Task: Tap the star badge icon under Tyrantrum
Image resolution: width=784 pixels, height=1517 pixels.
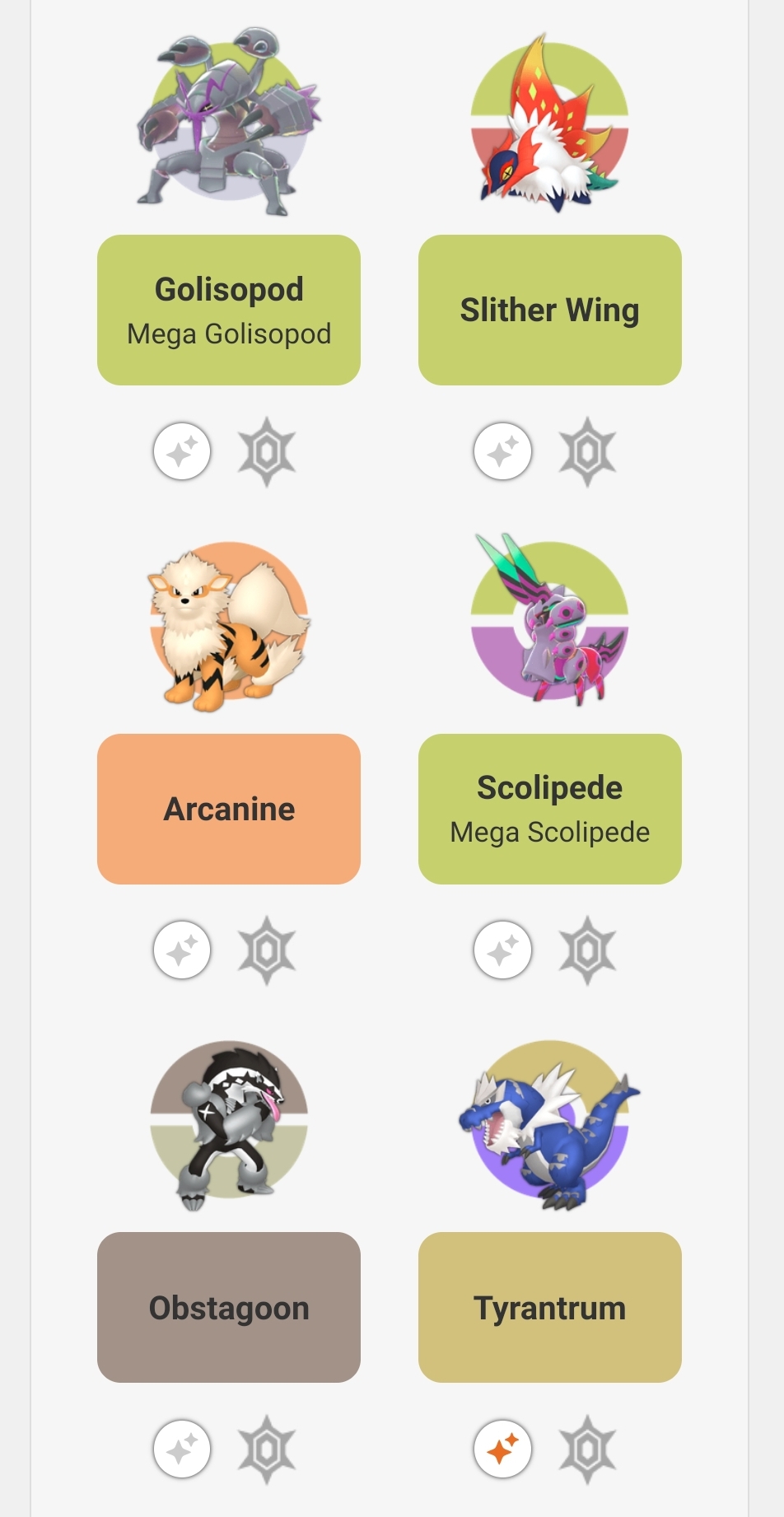Action: (x=587, y=1449)
